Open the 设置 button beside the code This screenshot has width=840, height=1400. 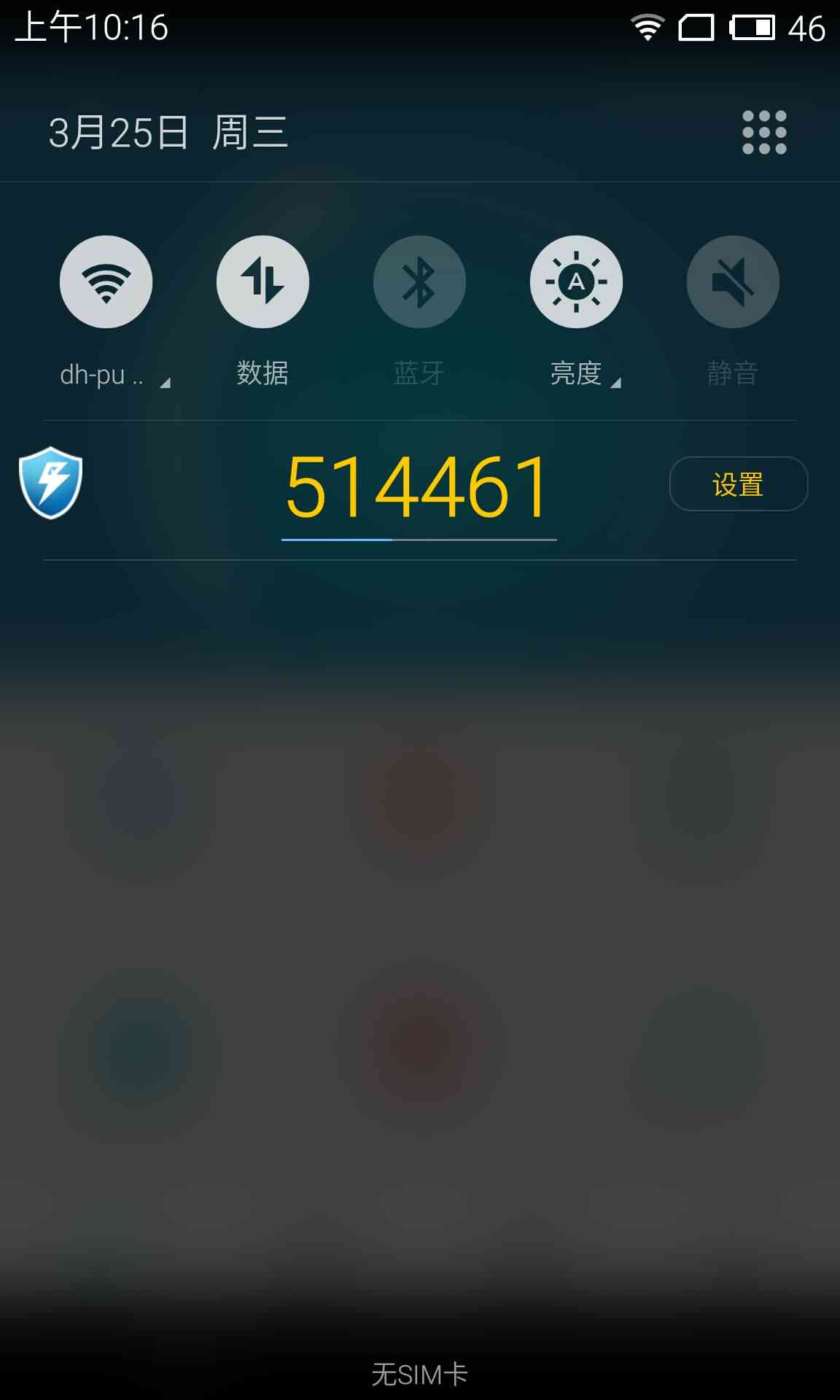pyautogui.click(x=738, y=484)
